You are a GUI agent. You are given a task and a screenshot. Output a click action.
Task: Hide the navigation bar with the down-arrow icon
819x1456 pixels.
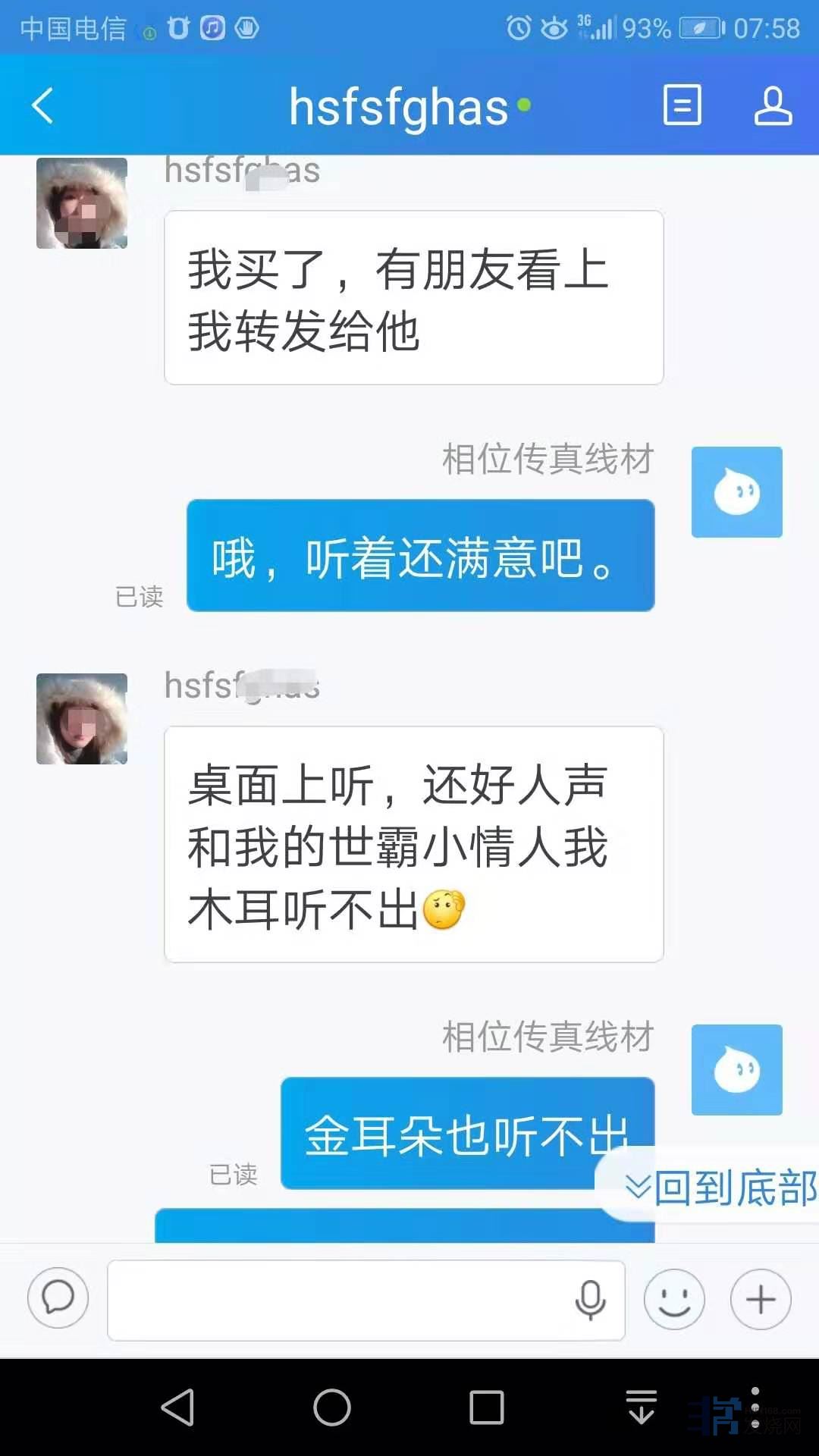[x=642, y=1408]
